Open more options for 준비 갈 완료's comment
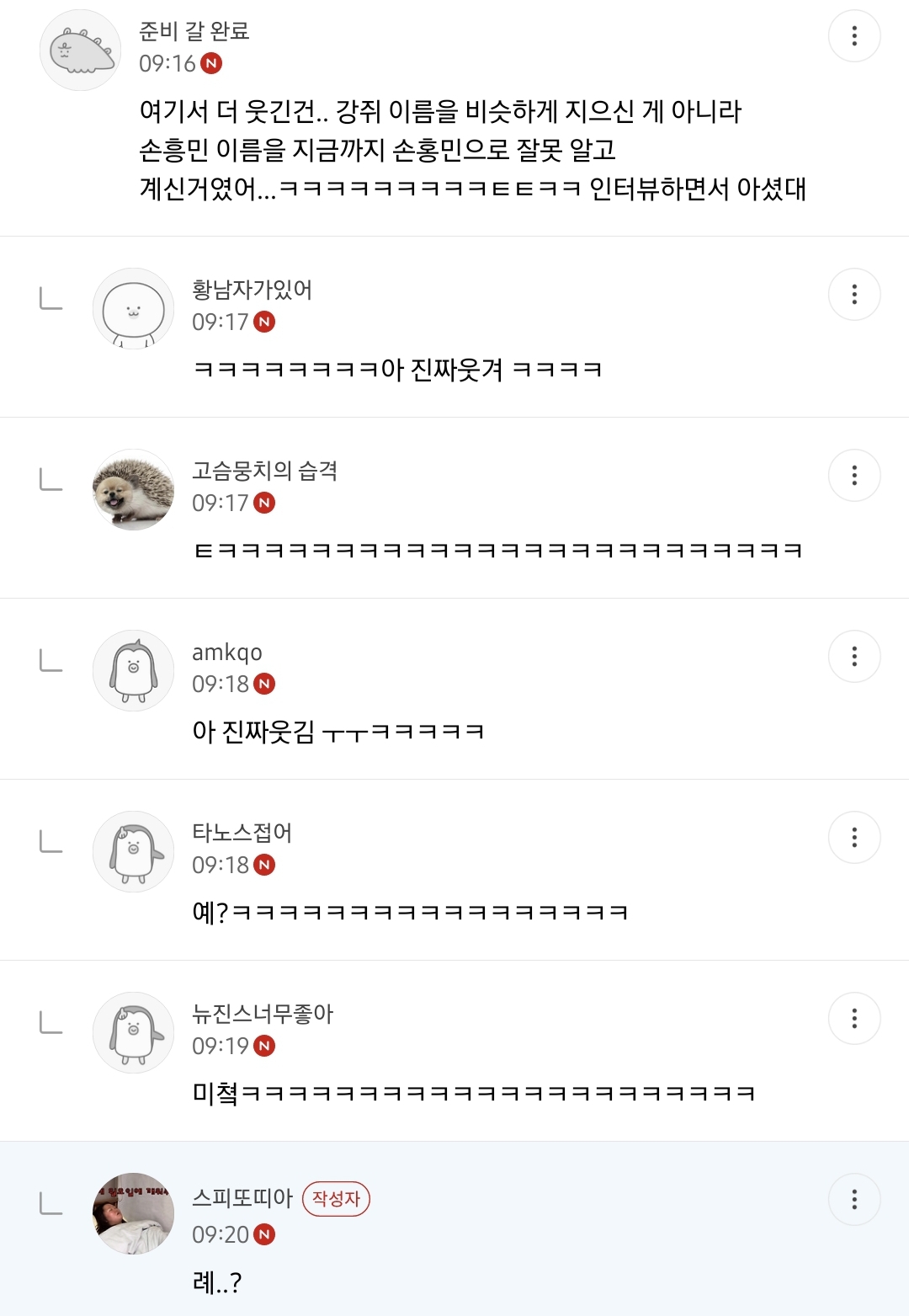The width and height of the screenshot is (909, 1316). 854,36
